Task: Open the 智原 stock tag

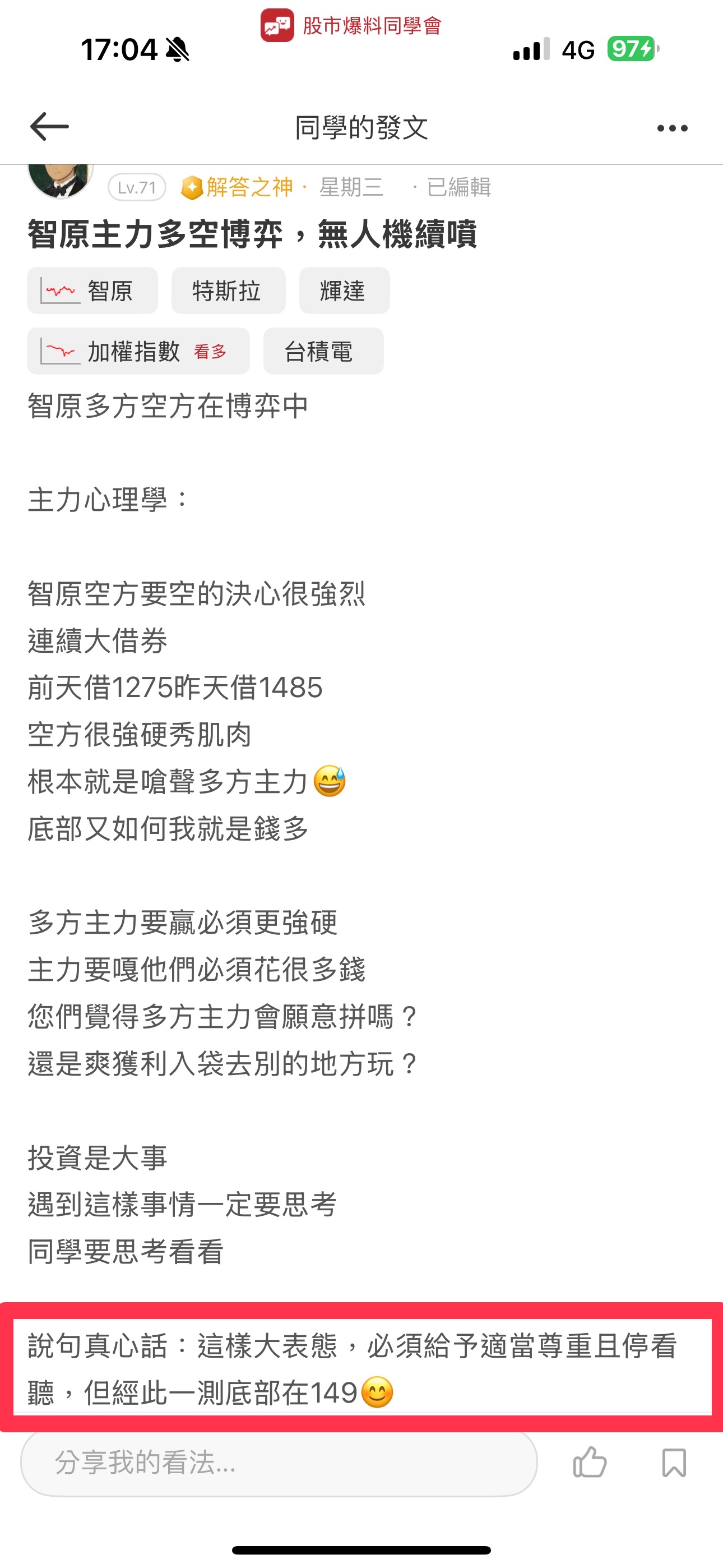Action: click(x=92, y=290)
